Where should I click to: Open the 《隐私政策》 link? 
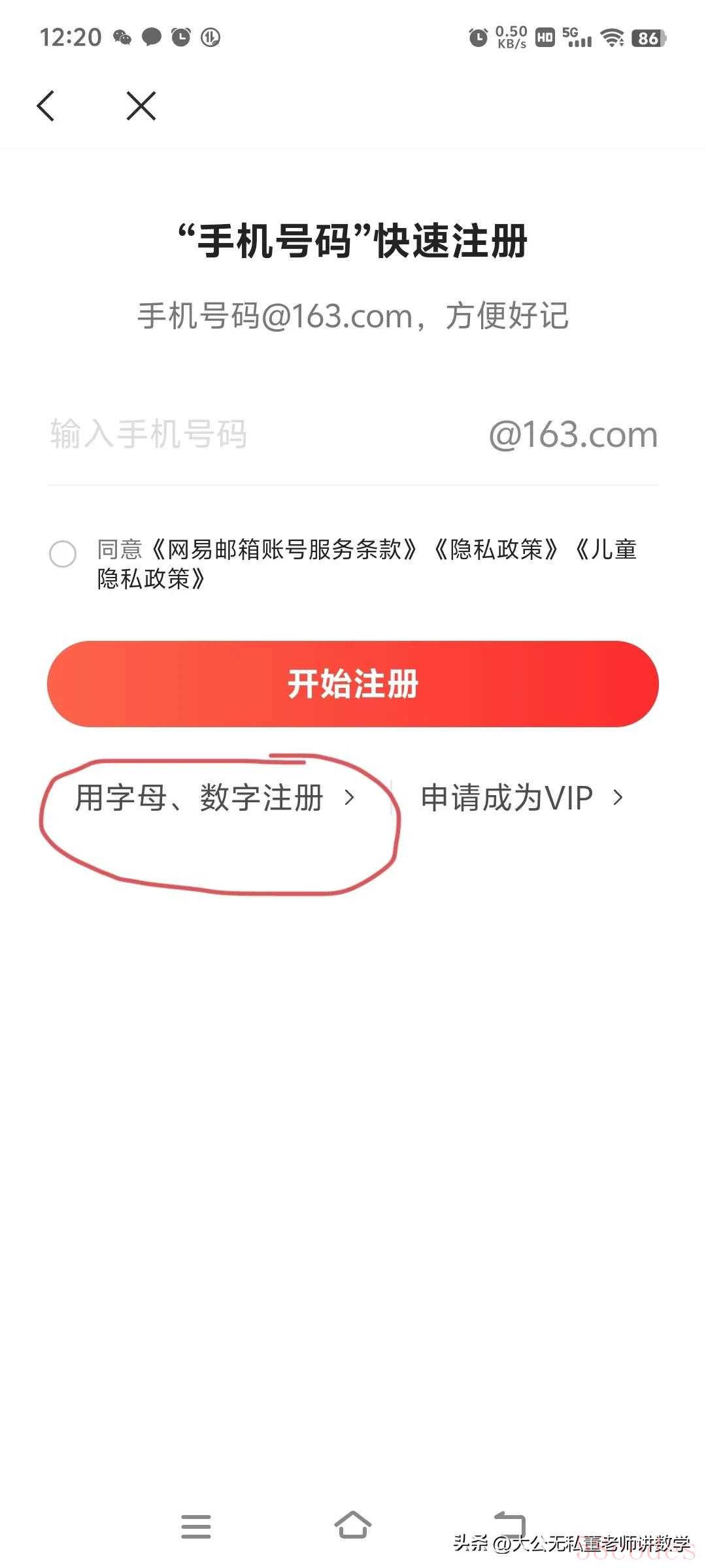(496, 550)
